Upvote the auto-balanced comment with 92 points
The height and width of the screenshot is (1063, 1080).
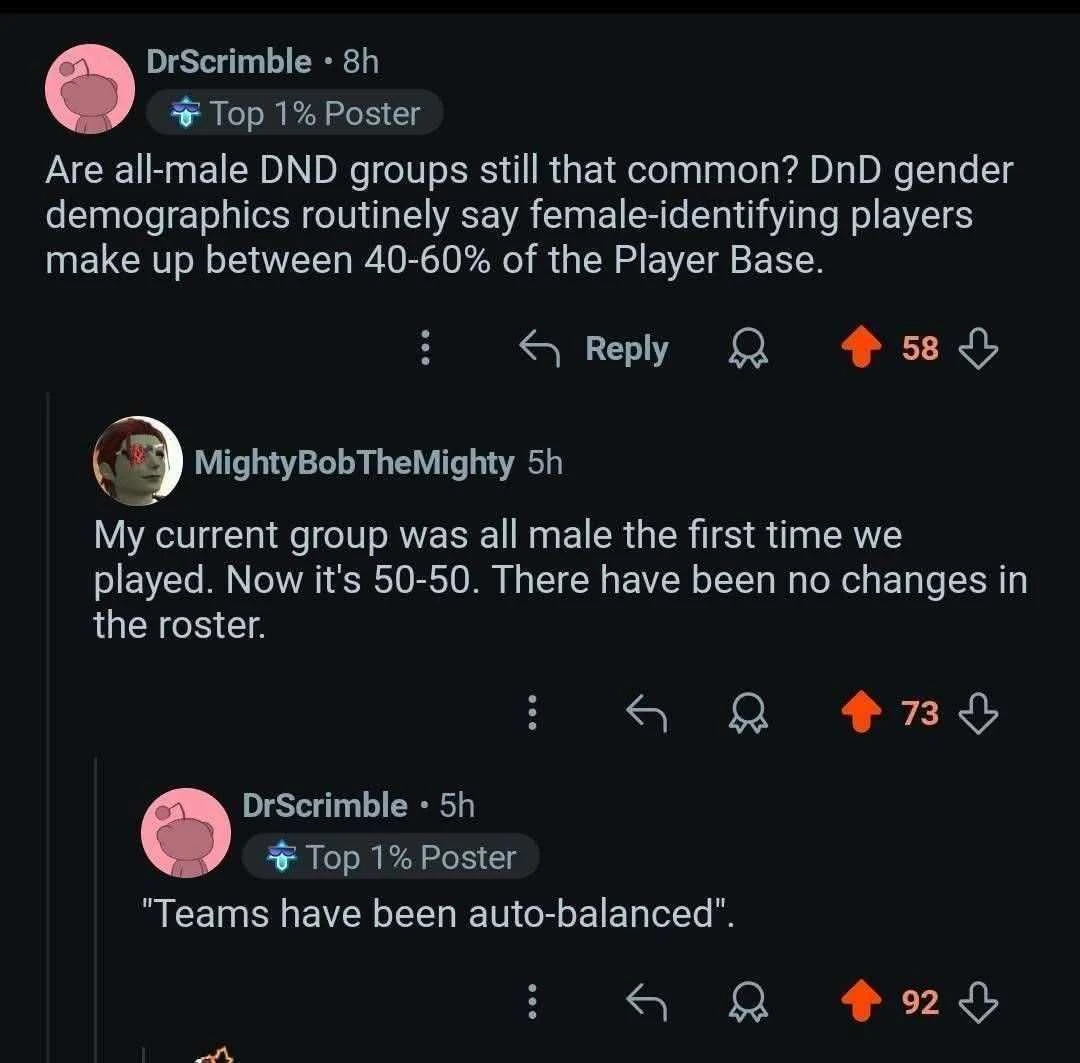coord(859,1001)
